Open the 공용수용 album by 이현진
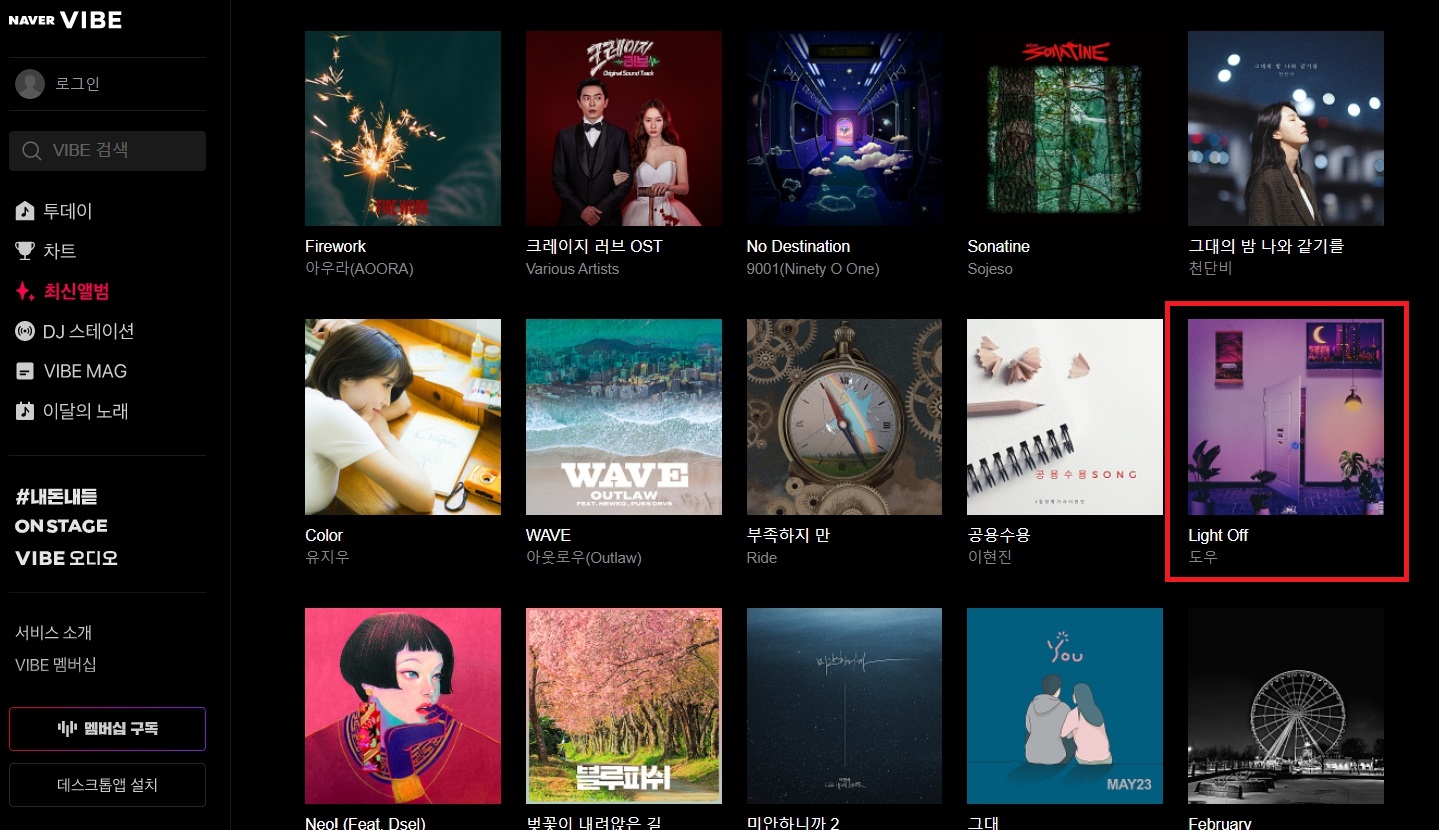1439x830 pixels. pyautogui.click(x=1064, y=417)
